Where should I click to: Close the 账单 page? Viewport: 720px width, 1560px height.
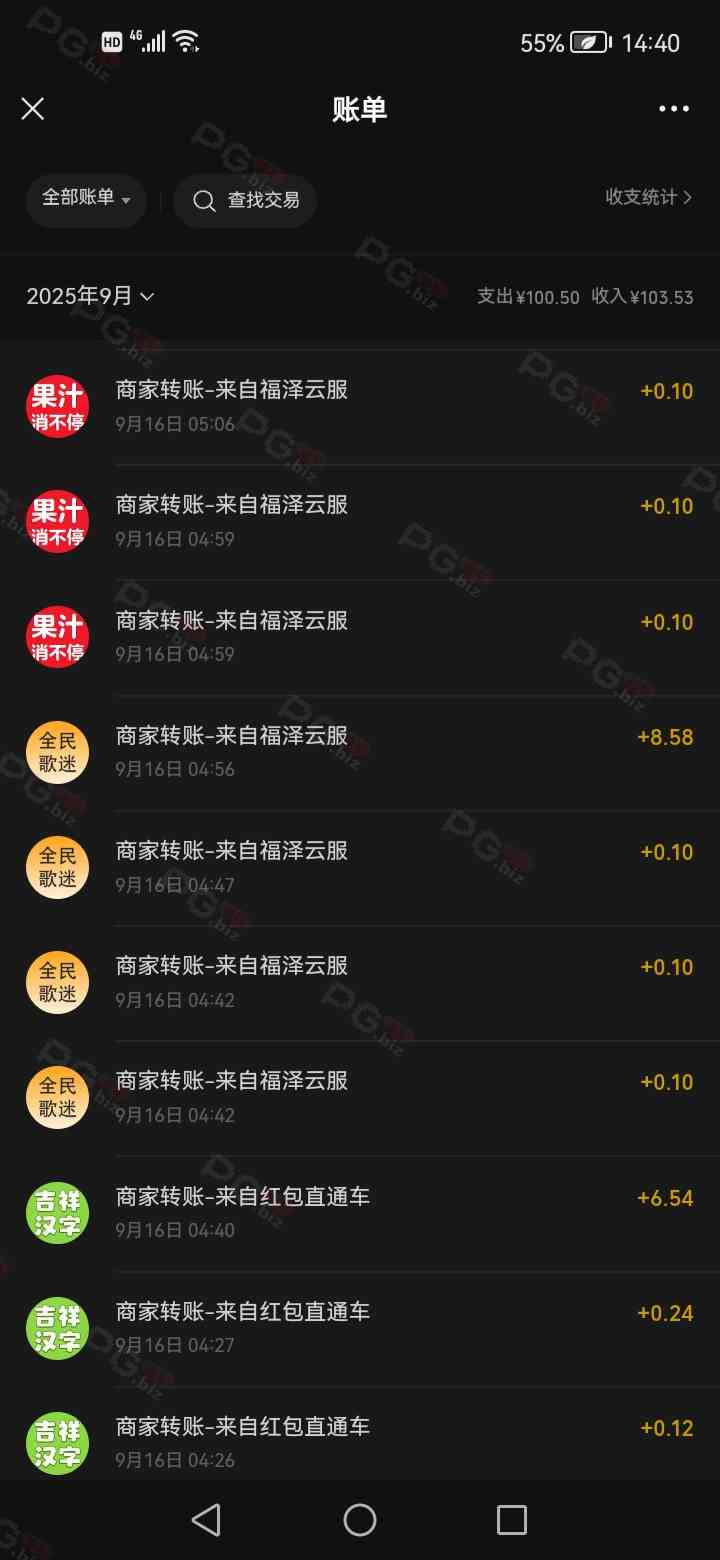point(33,109)
